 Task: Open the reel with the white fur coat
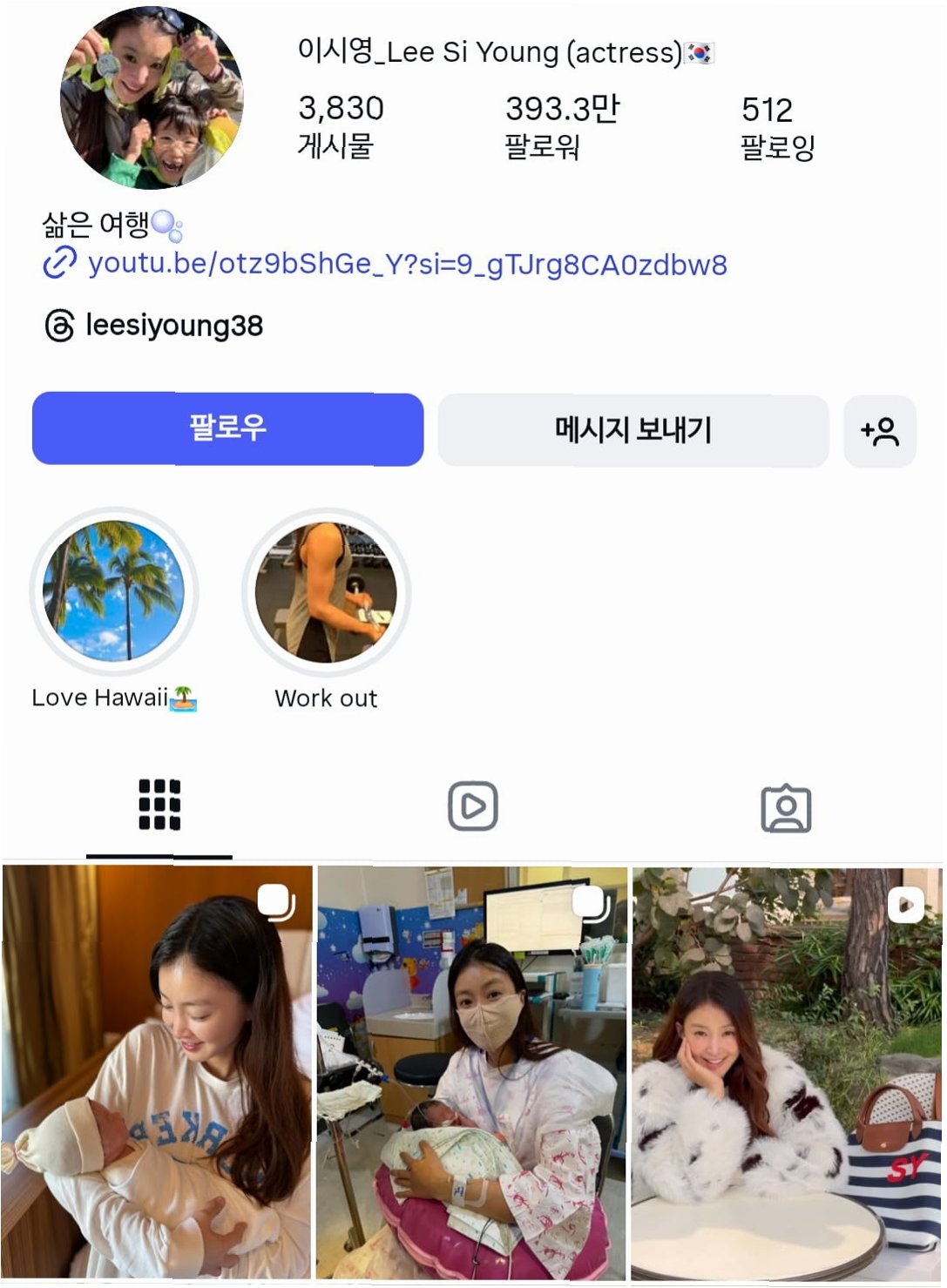point(788,1074)
